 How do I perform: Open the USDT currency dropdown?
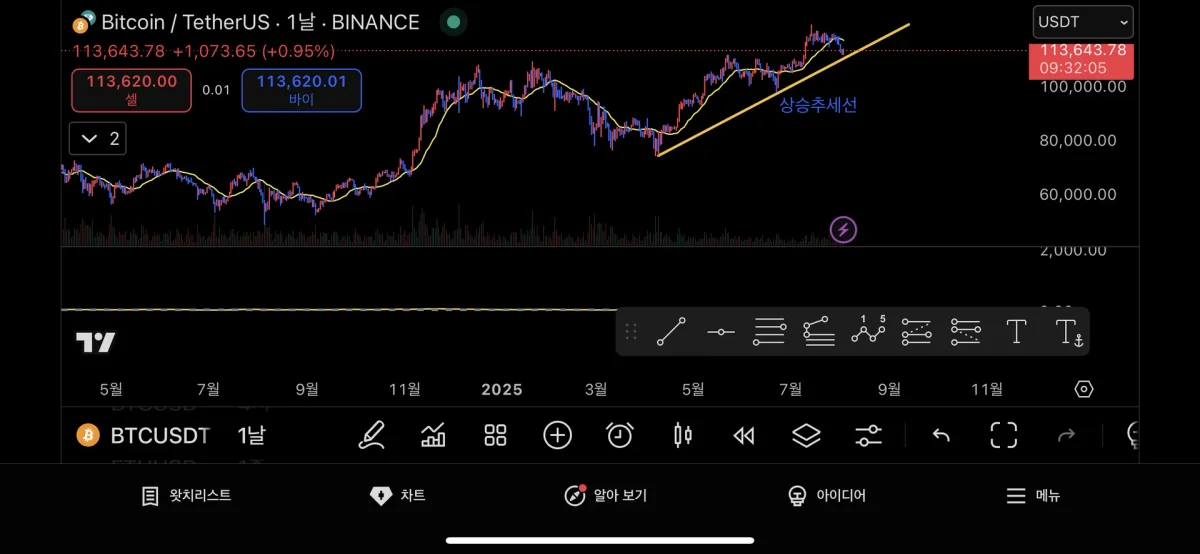(x=1082, y=21)
